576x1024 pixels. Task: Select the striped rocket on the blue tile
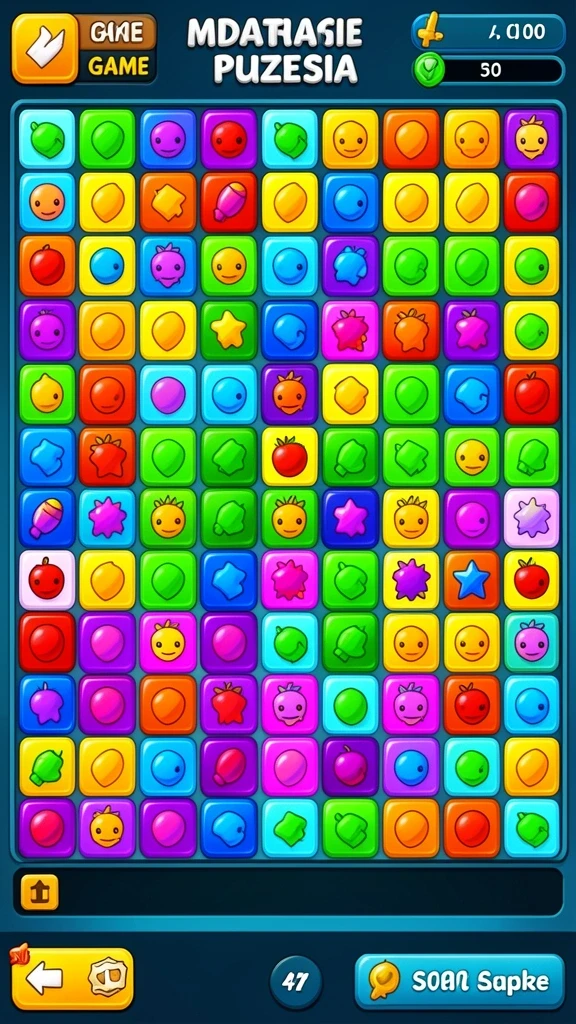click(46, 518)
